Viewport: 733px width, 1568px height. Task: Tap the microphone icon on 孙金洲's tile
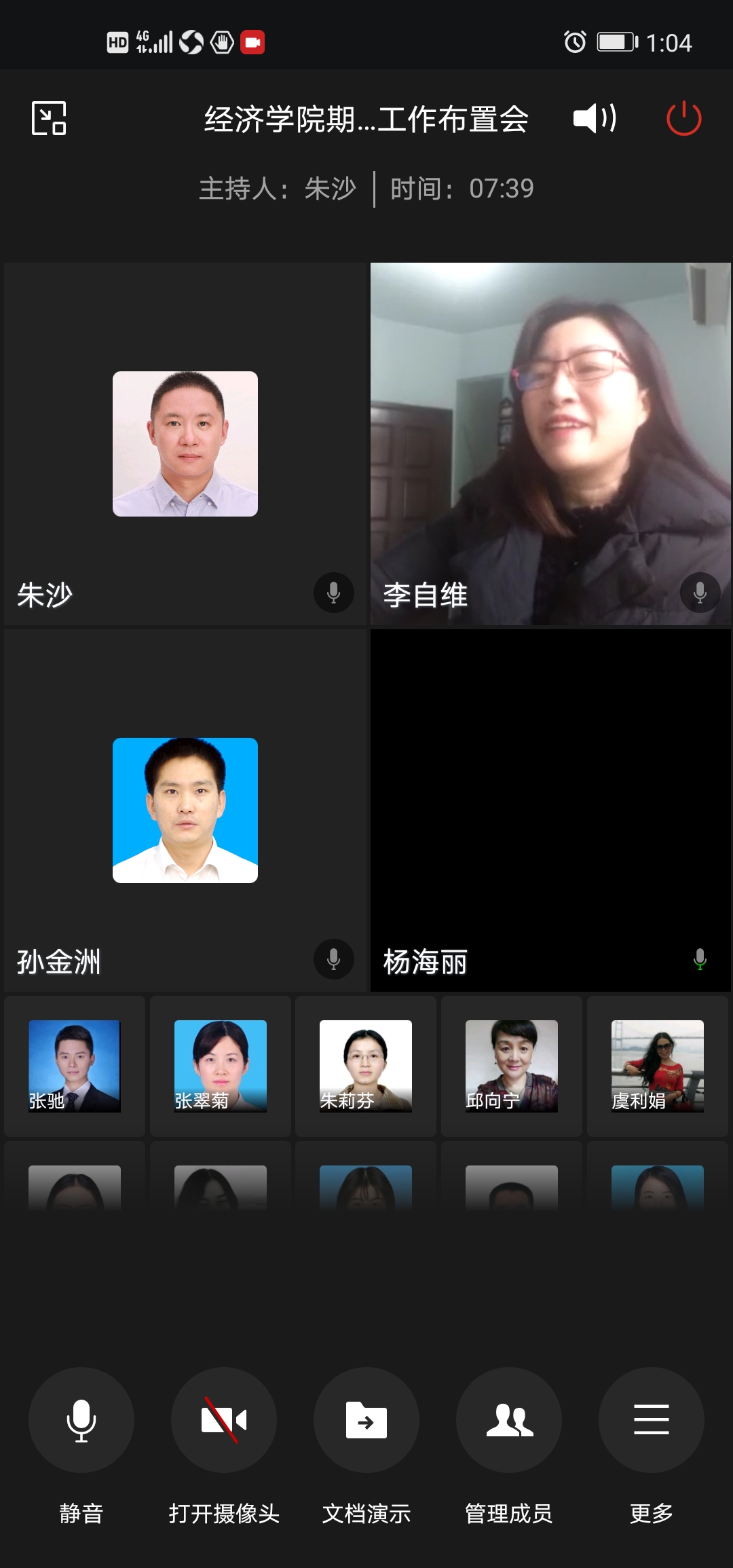333,959
